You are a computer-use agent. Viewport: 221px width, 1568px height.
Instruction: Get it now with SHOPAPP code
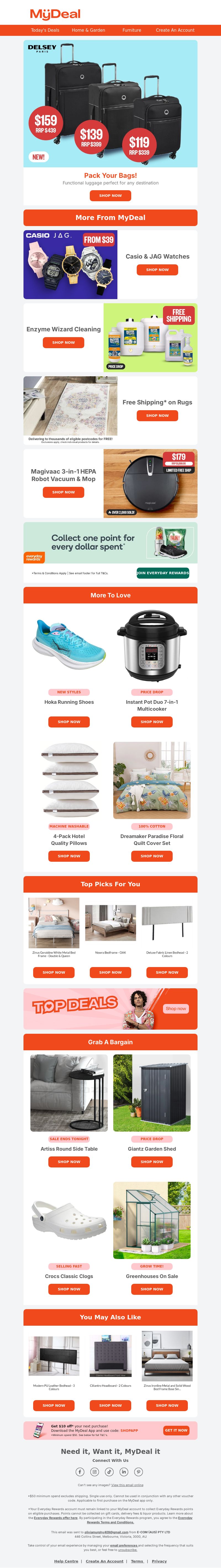point(177,1430)
